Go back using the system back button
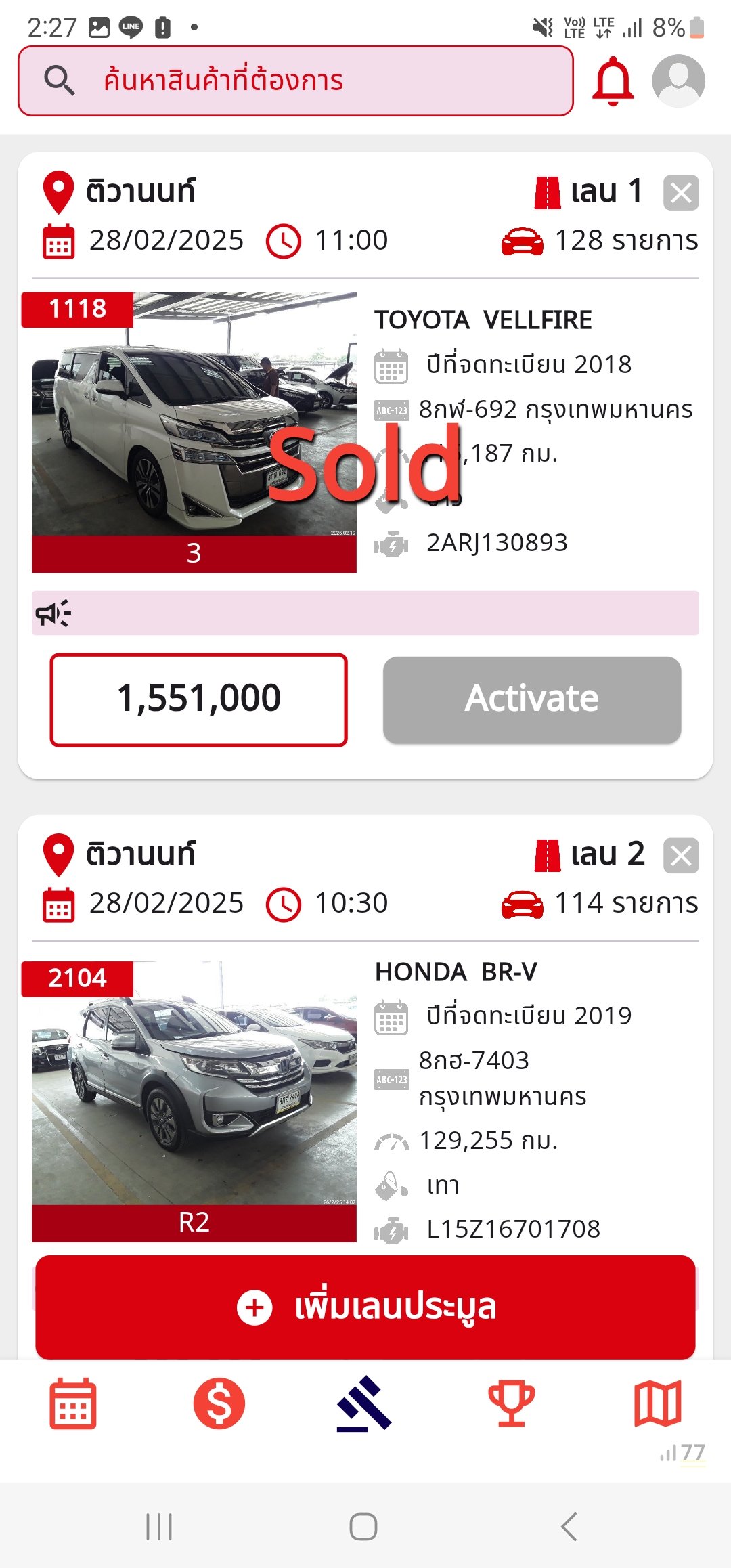731x1568 pixels. coord(569,1527)
